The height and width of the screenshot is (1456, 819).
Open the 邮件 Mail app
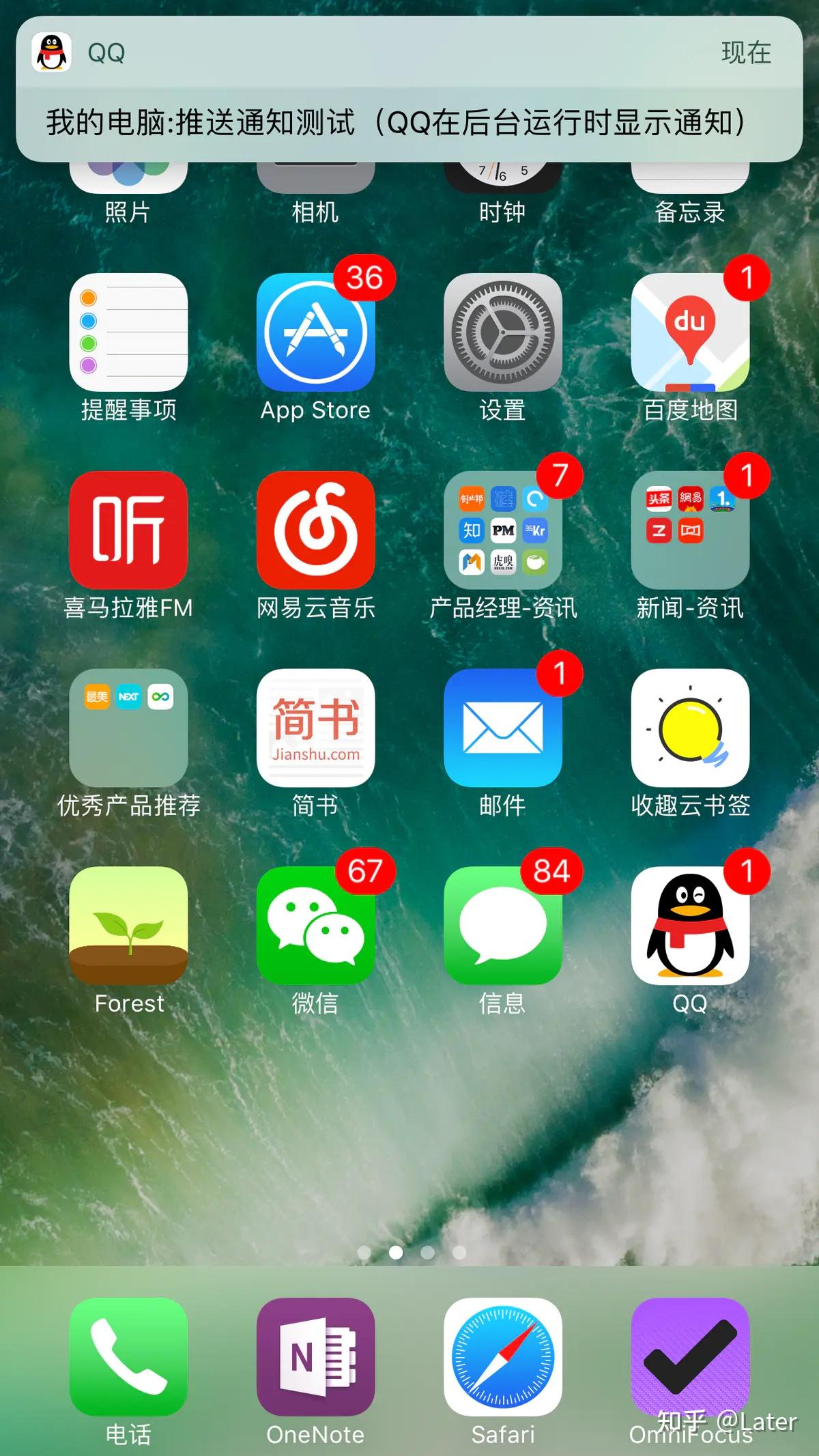tap(503, 728)
